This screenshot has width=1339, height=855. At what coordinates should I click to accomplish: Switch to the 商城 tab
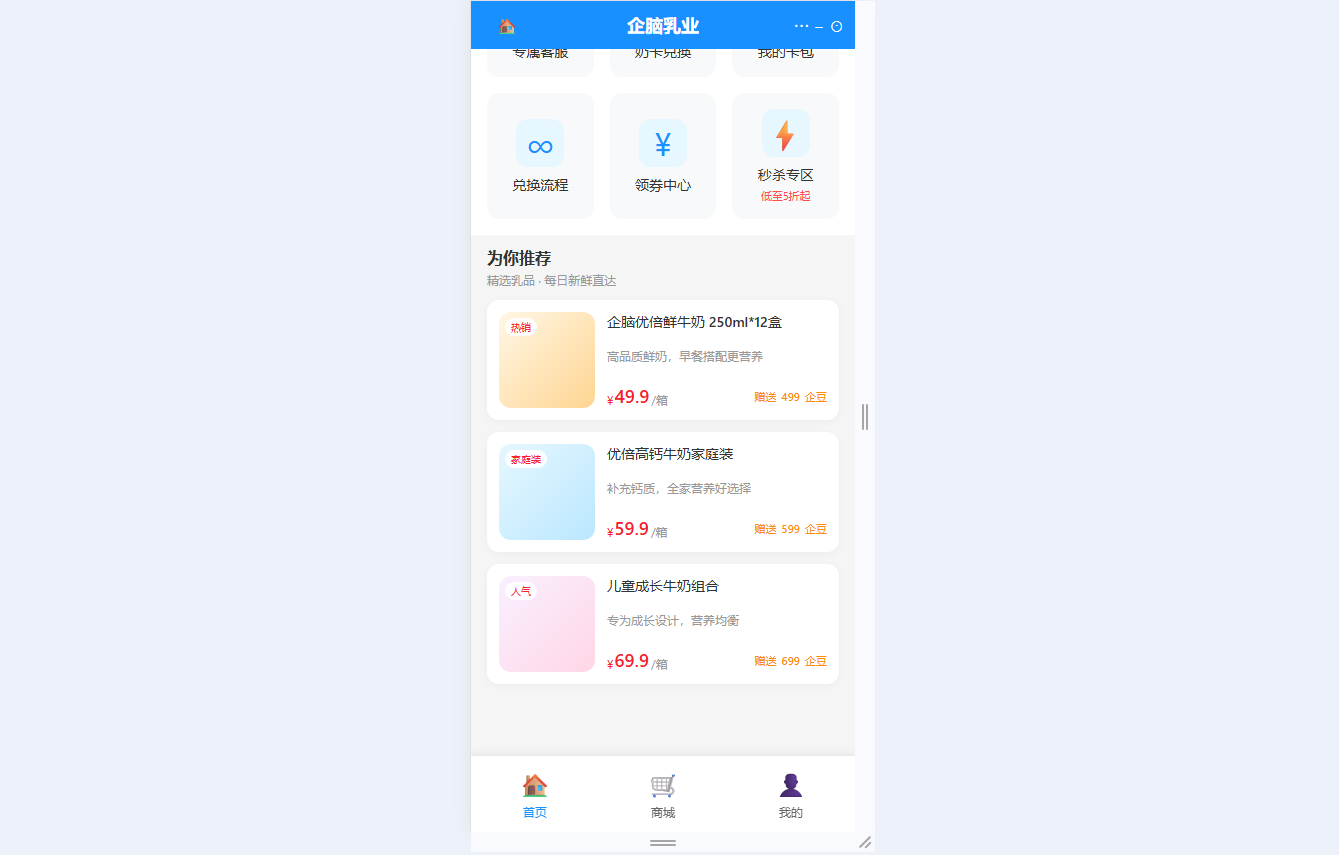(x=663, y=796)
